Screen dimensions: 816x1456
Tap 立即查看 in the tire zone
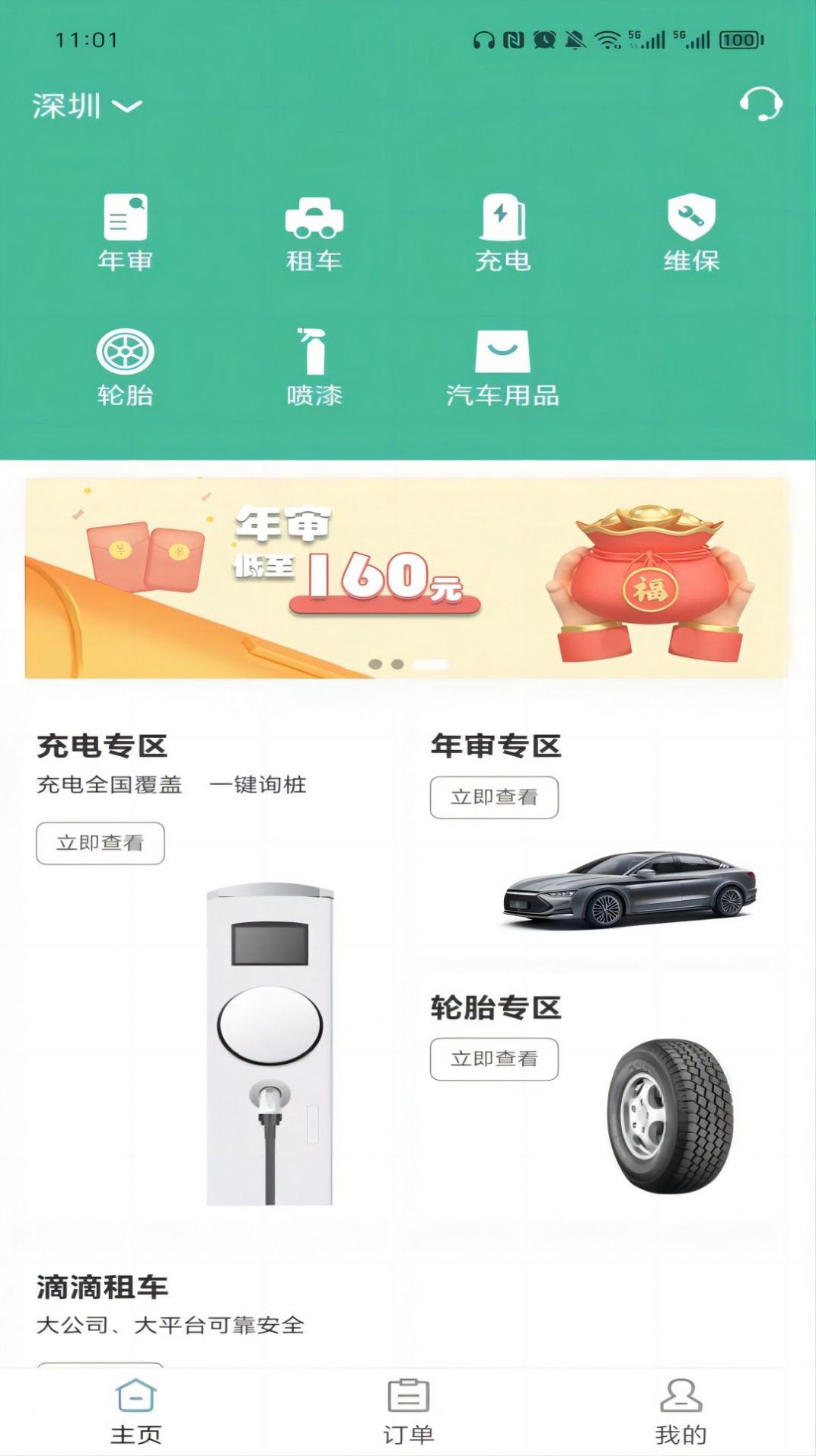(495, 1058)
